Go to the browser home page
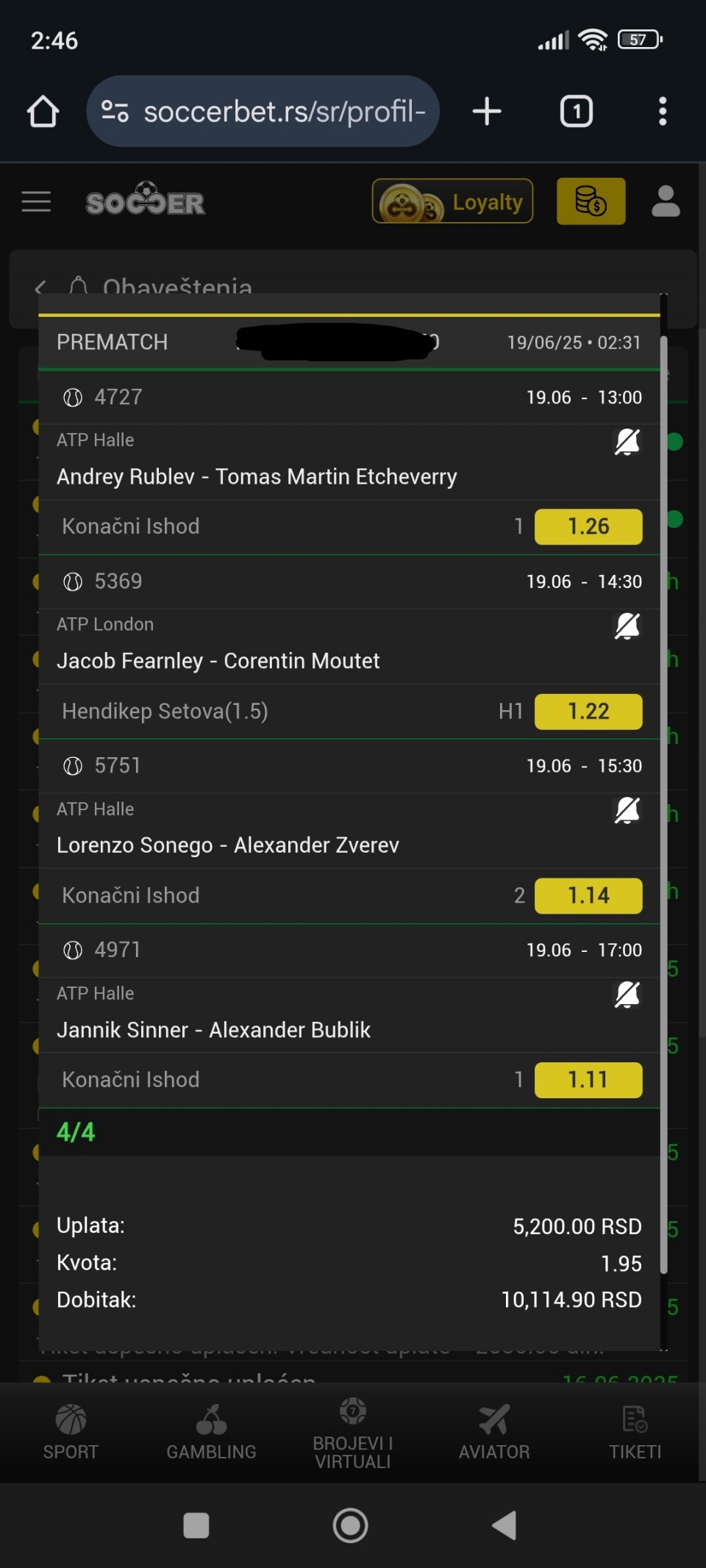706x1568 pixels. click(x=43, y=112)
